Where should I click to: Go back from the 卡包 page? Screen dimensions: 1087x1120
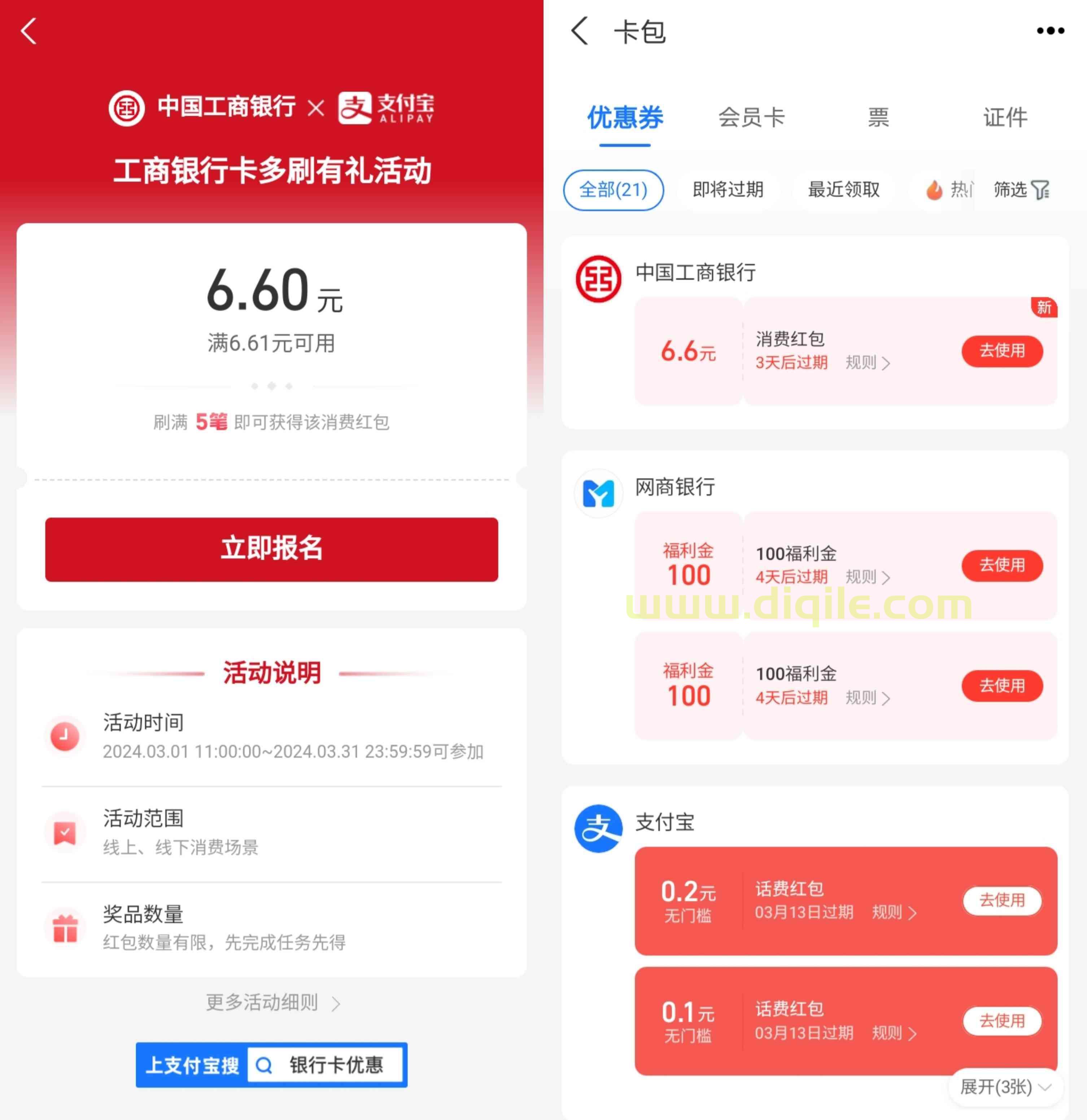(579, 31)
